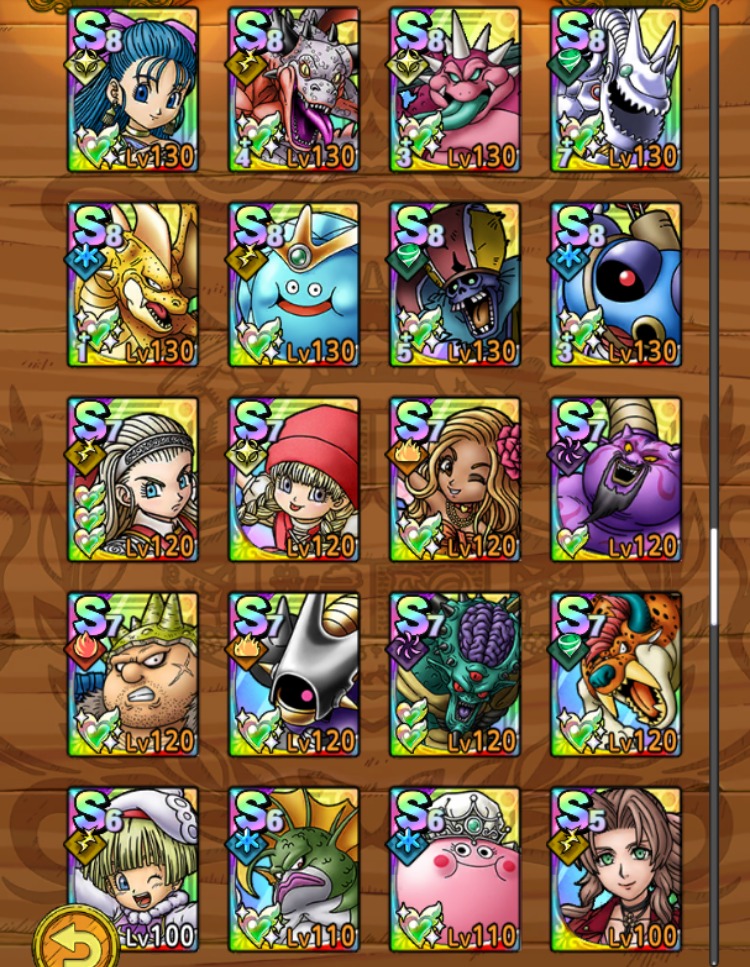This screenshot has height=967, width=750.
Task: Select the green brain-headed demon card
Action: (x=455, y=675)
